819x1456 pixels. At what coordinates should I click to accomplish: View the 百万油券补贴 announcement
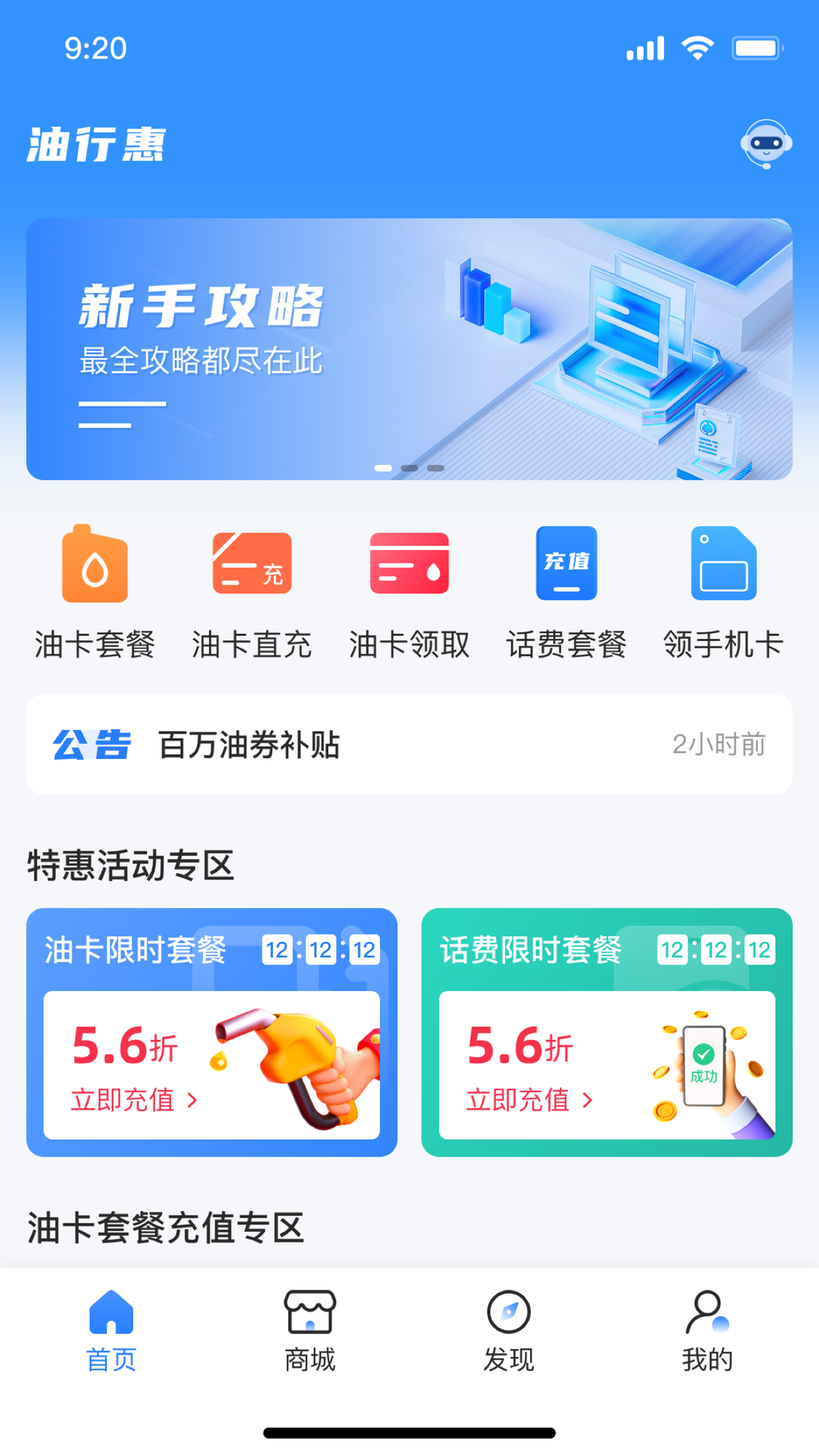coord(409,744)
